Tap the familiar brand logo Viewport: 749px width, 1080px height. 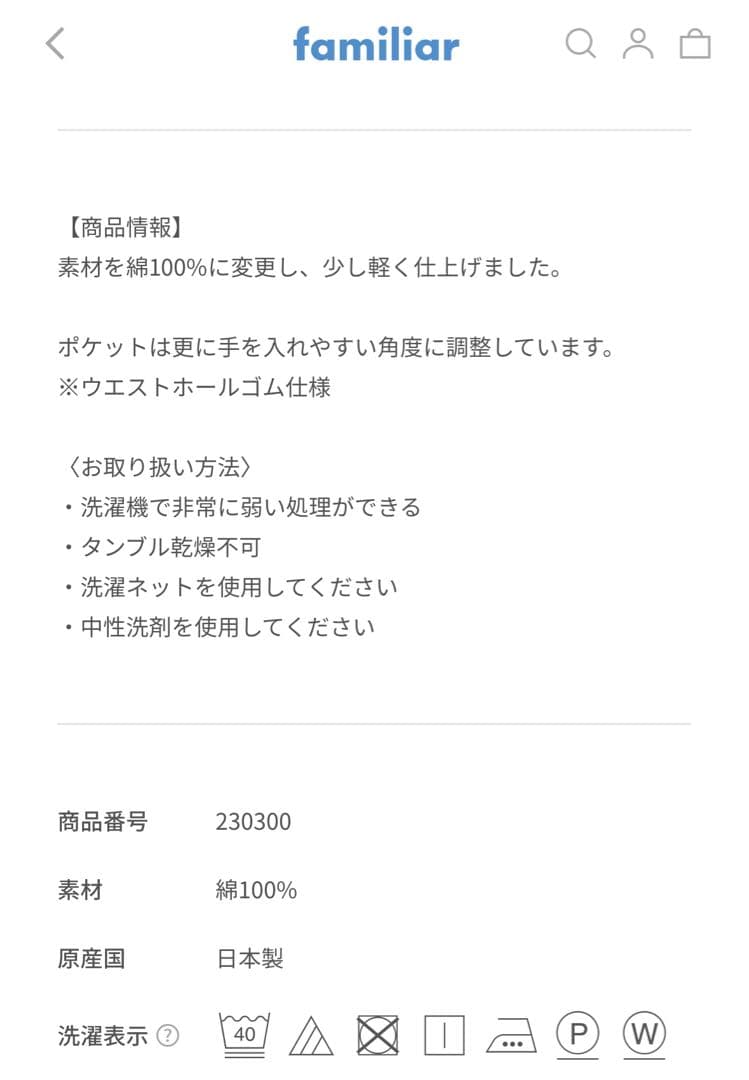point(374,44)
